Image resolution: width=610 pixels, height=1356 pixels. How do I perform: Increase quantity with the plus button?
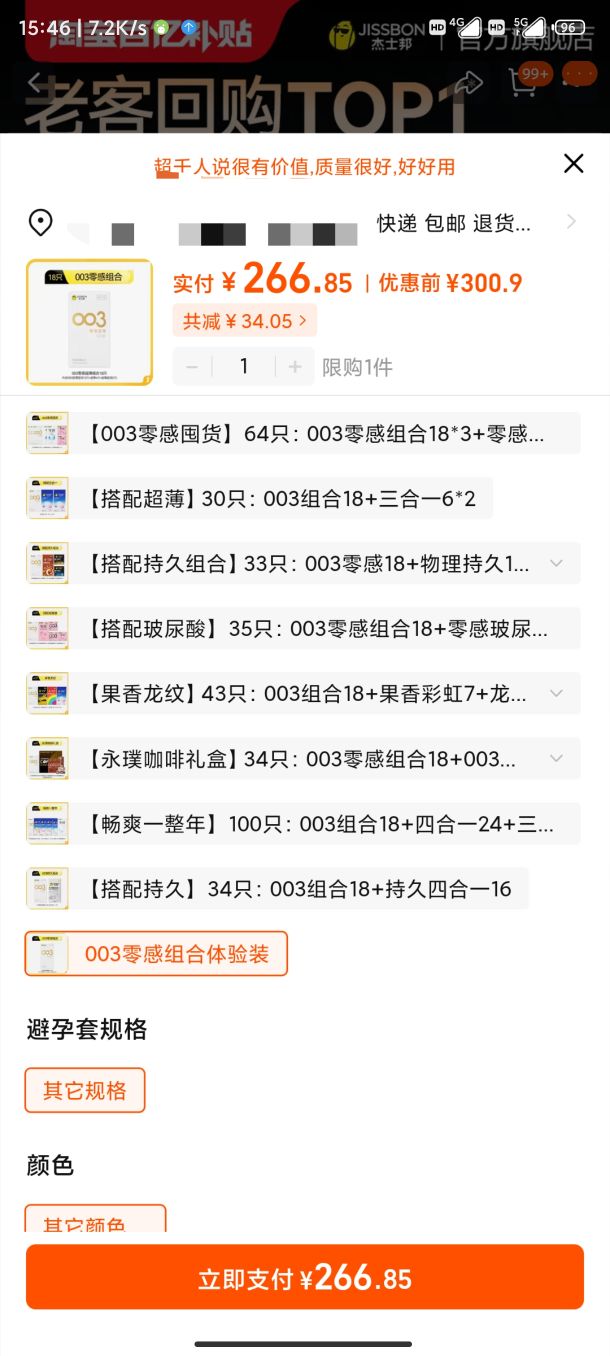coord(295,367)
